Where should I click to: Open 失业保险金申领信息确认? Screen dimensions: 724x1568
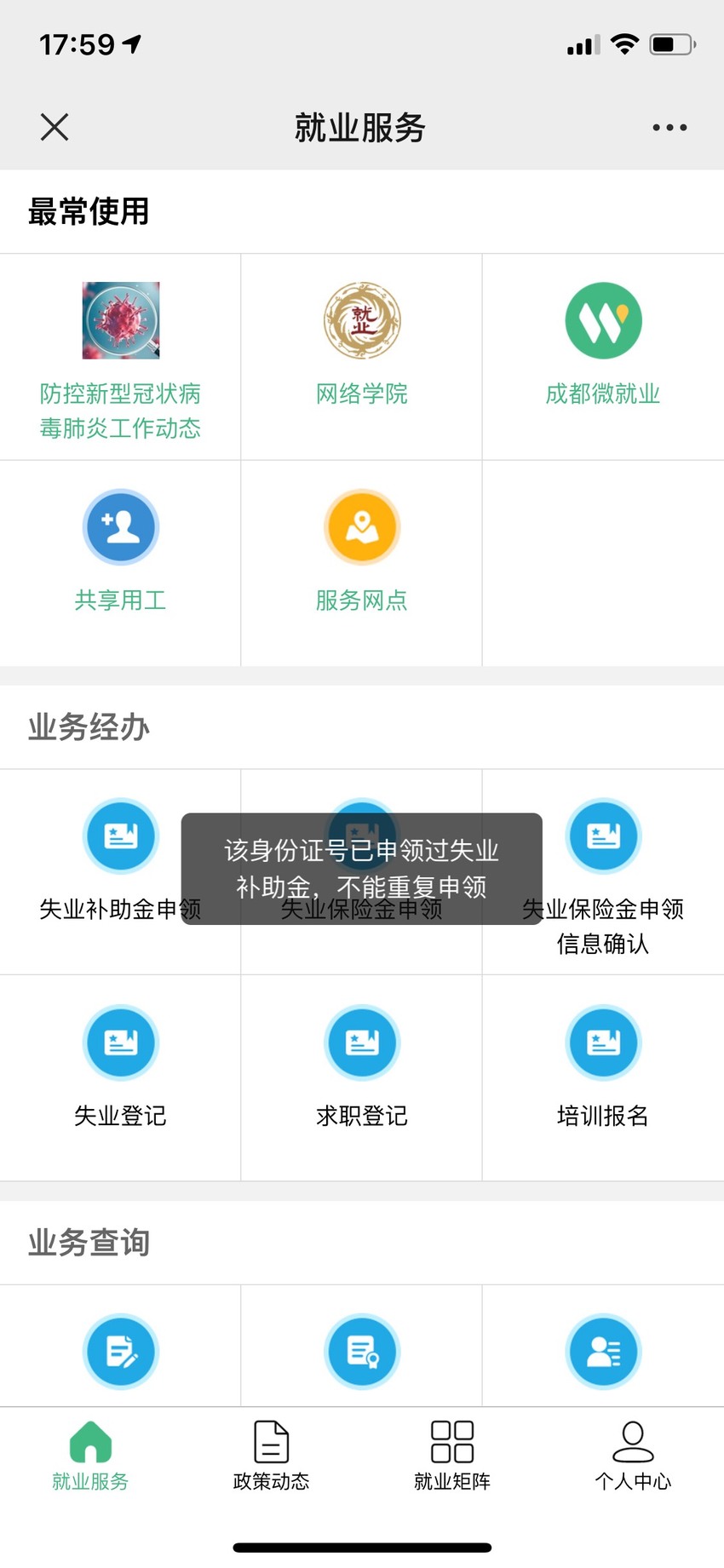[603, 872]
